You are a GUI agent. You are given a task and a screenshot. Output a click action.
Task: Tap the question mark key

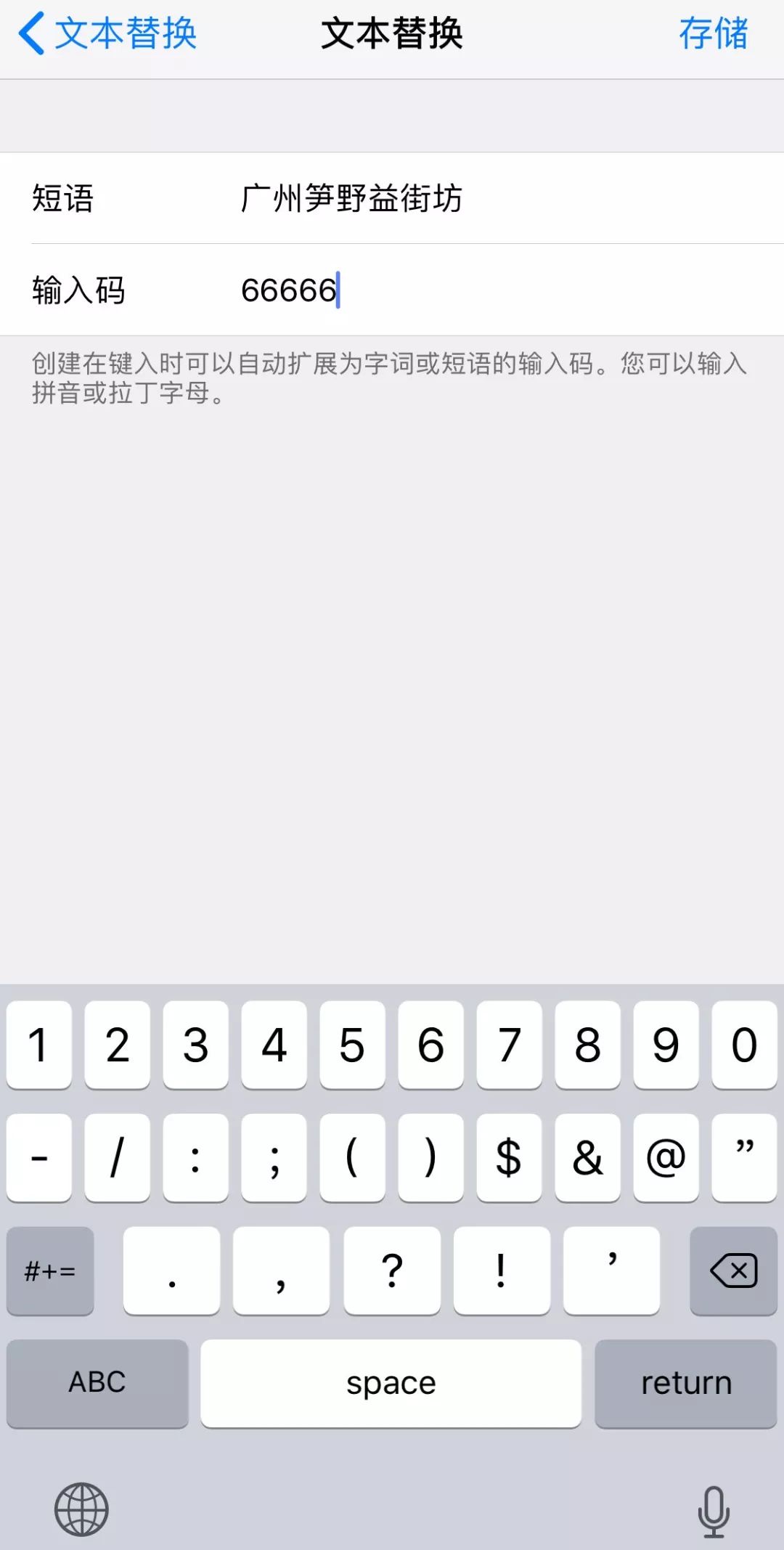[x=392, y=1272]
